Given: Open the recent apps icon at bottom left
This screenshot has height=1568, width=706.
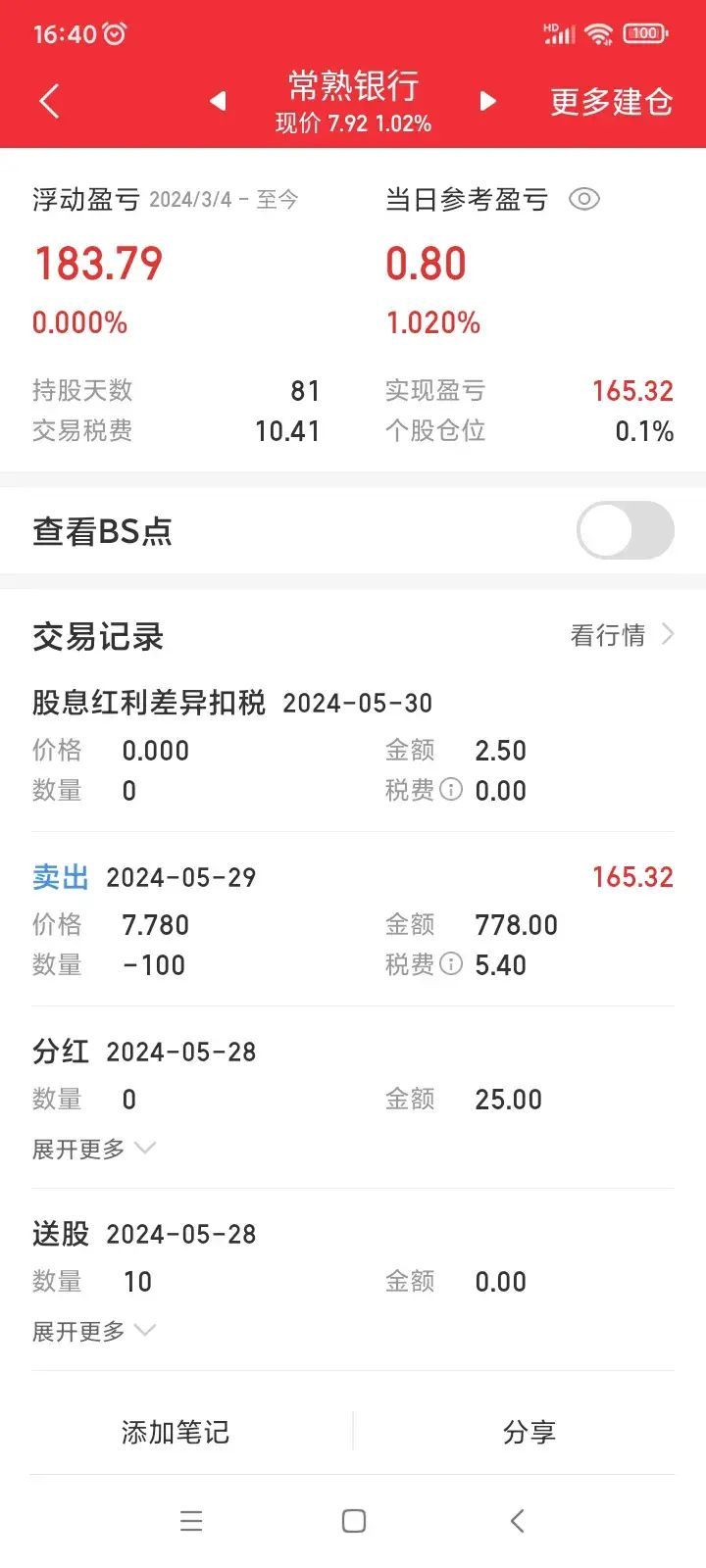Looking at the screenshot, I should tap(191, 1521).
